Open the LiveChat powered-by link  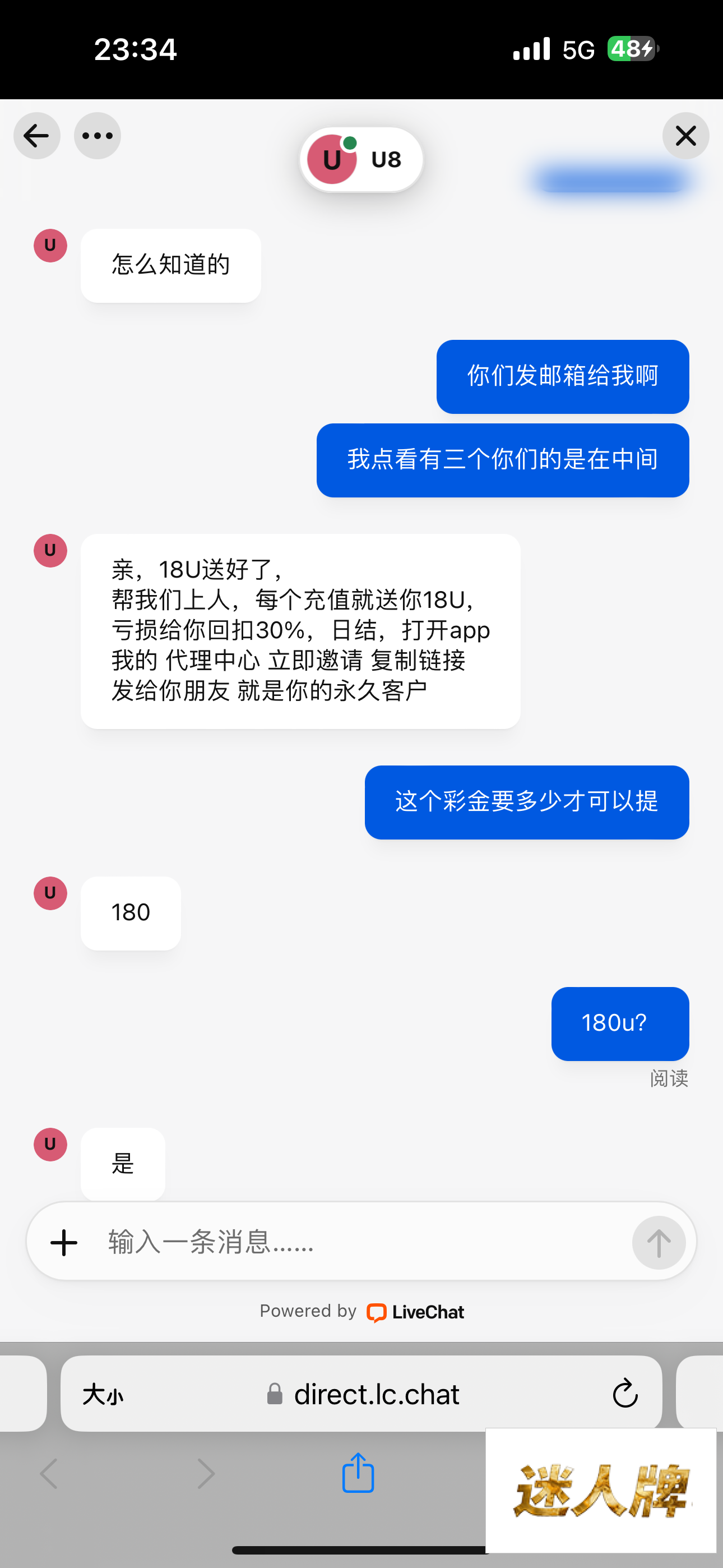pos(416,1312)
